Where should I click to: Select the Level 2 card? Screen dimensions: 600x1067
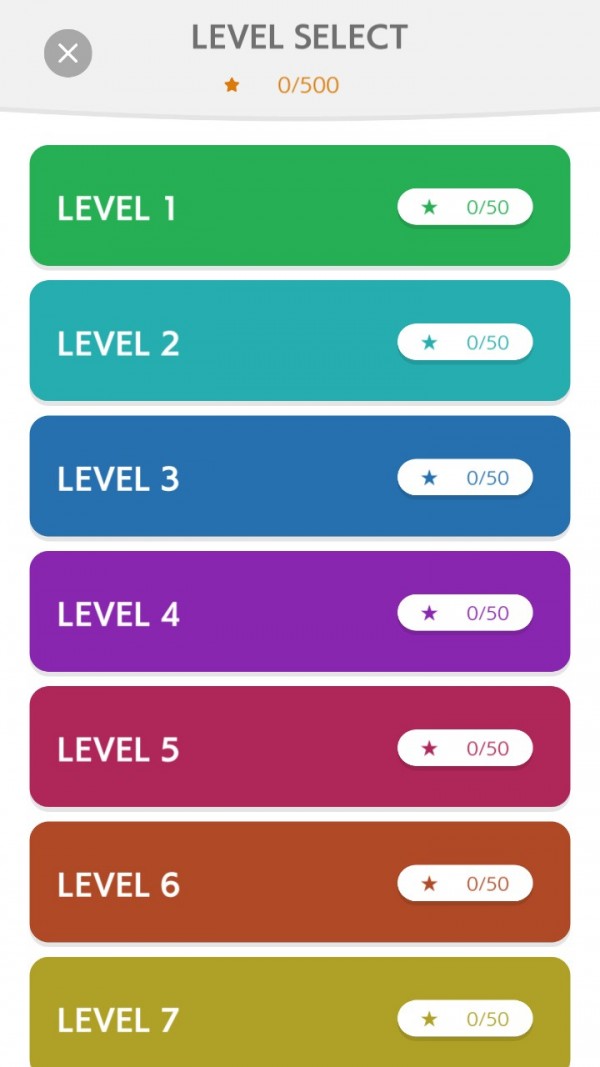coord(300,341)
